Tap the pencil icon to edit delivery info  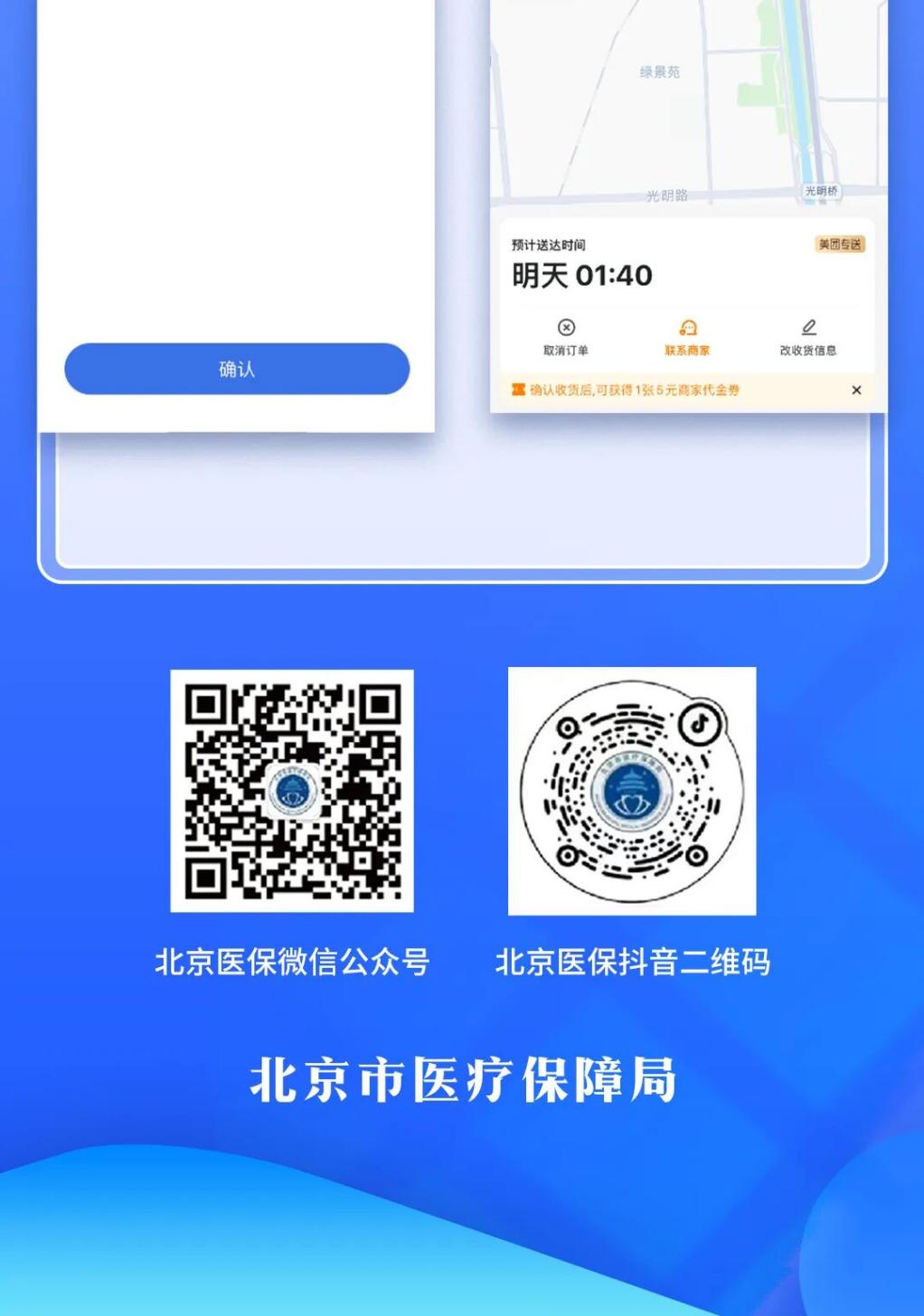tap(810, 329)
